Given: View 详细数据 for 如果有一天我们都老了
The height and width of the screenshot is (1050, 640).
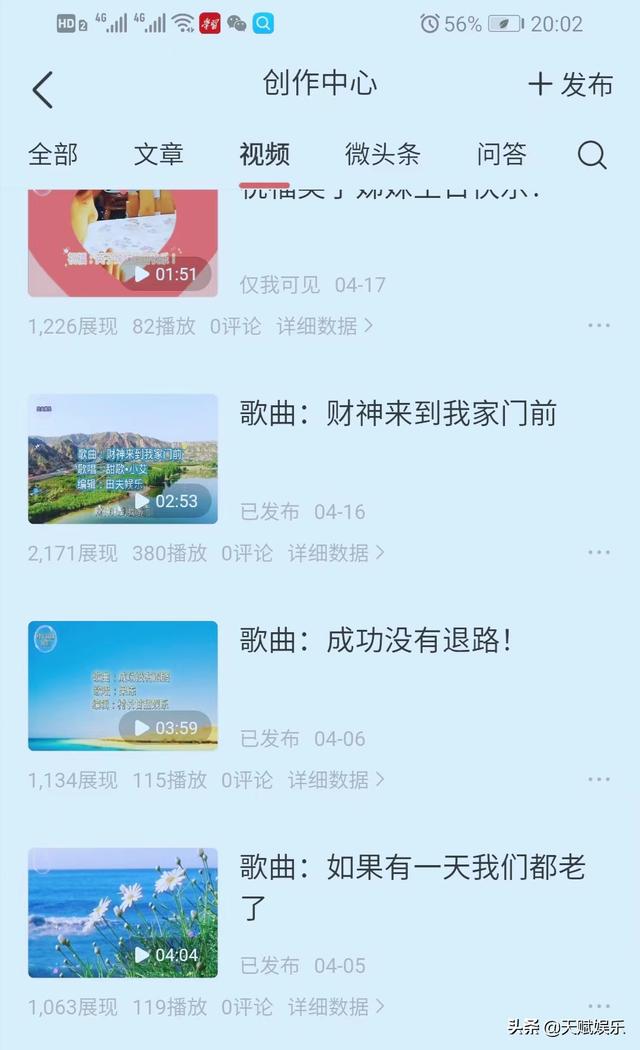Looking at the screenshot, I should click(x=336, y=1007).
